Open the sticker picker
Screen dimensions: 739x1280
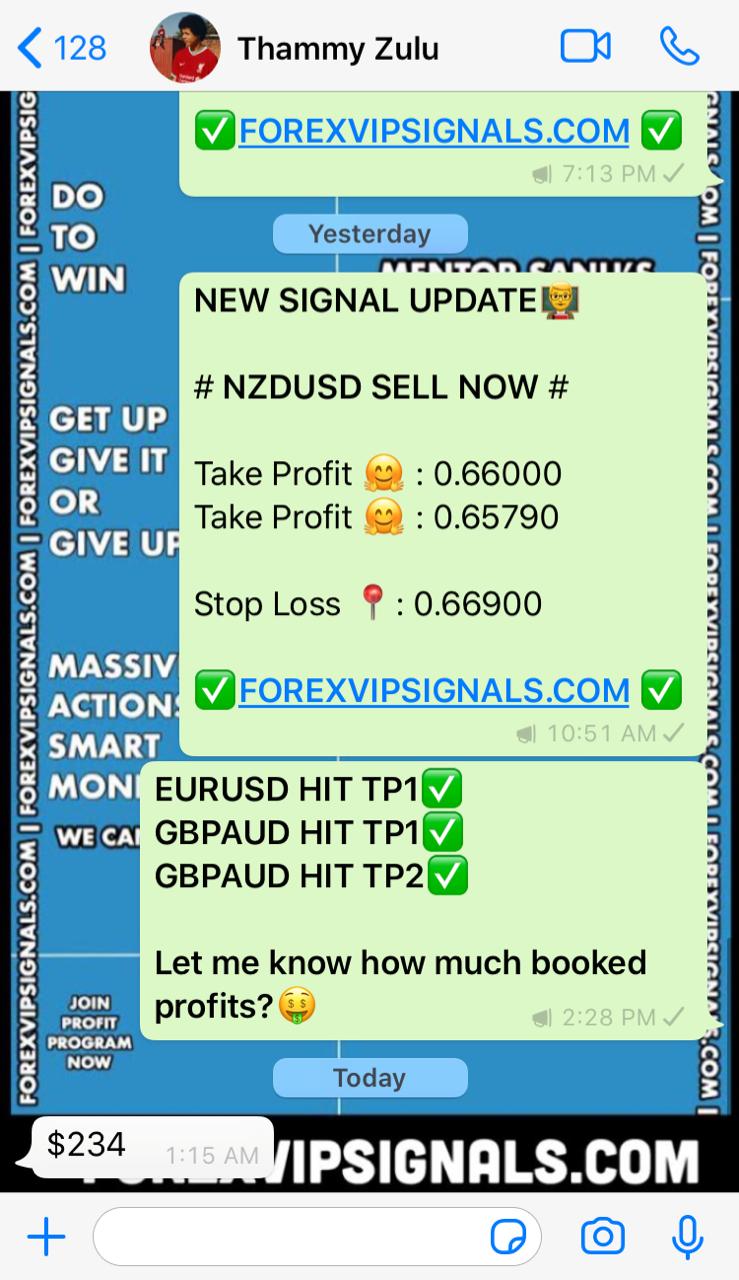tap(509, 1238)
